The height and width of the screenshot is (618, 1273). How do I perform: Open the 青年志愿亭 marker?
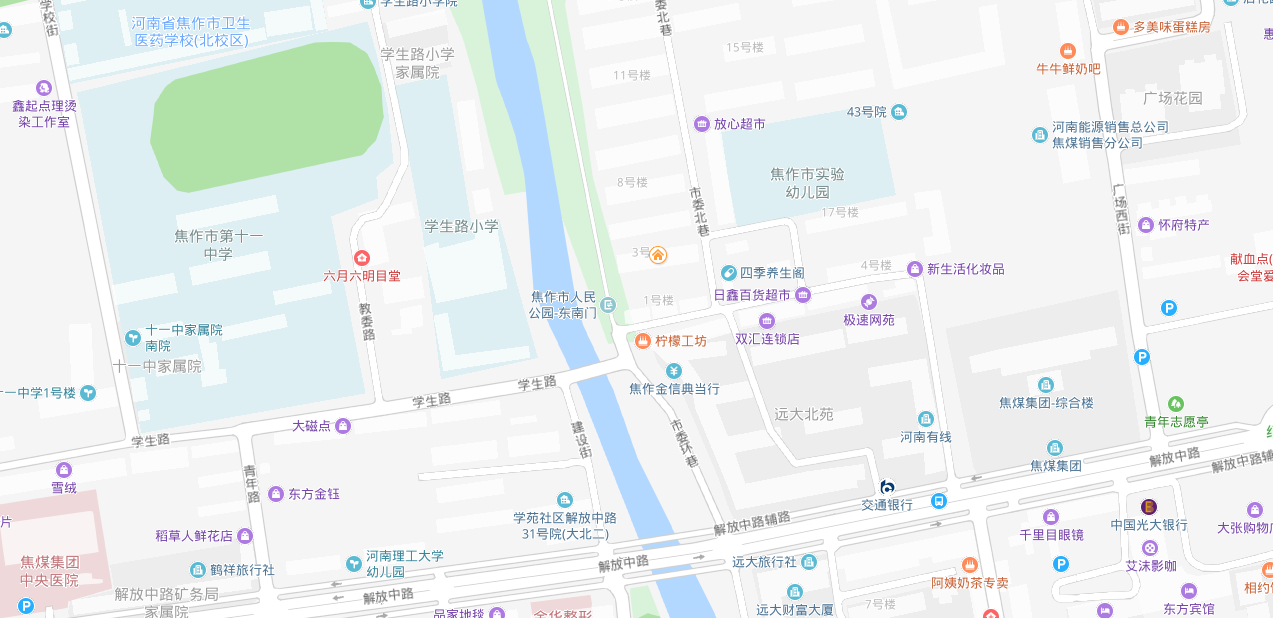tap(1176, 404)
